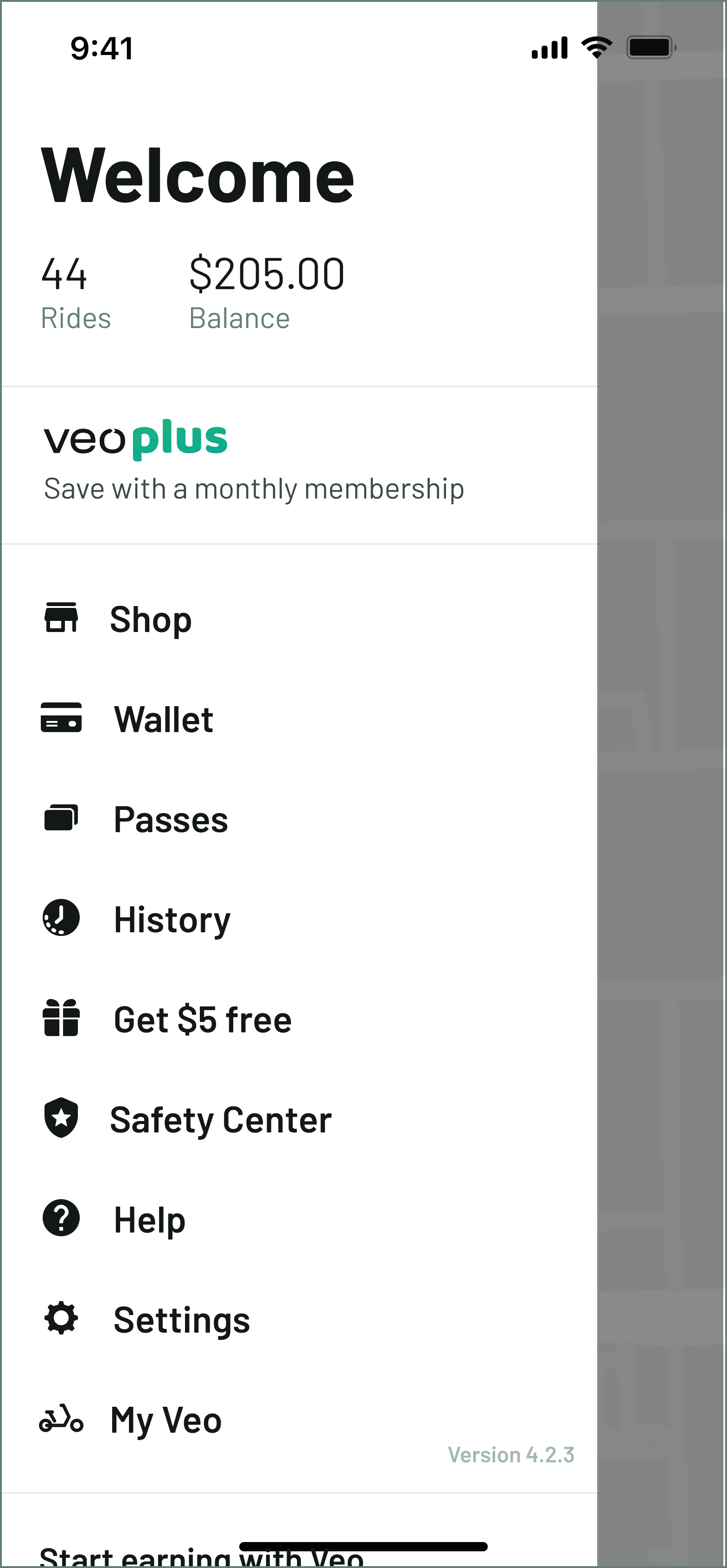
Task: Open the Safety Center
Action: click(220, 1119)
